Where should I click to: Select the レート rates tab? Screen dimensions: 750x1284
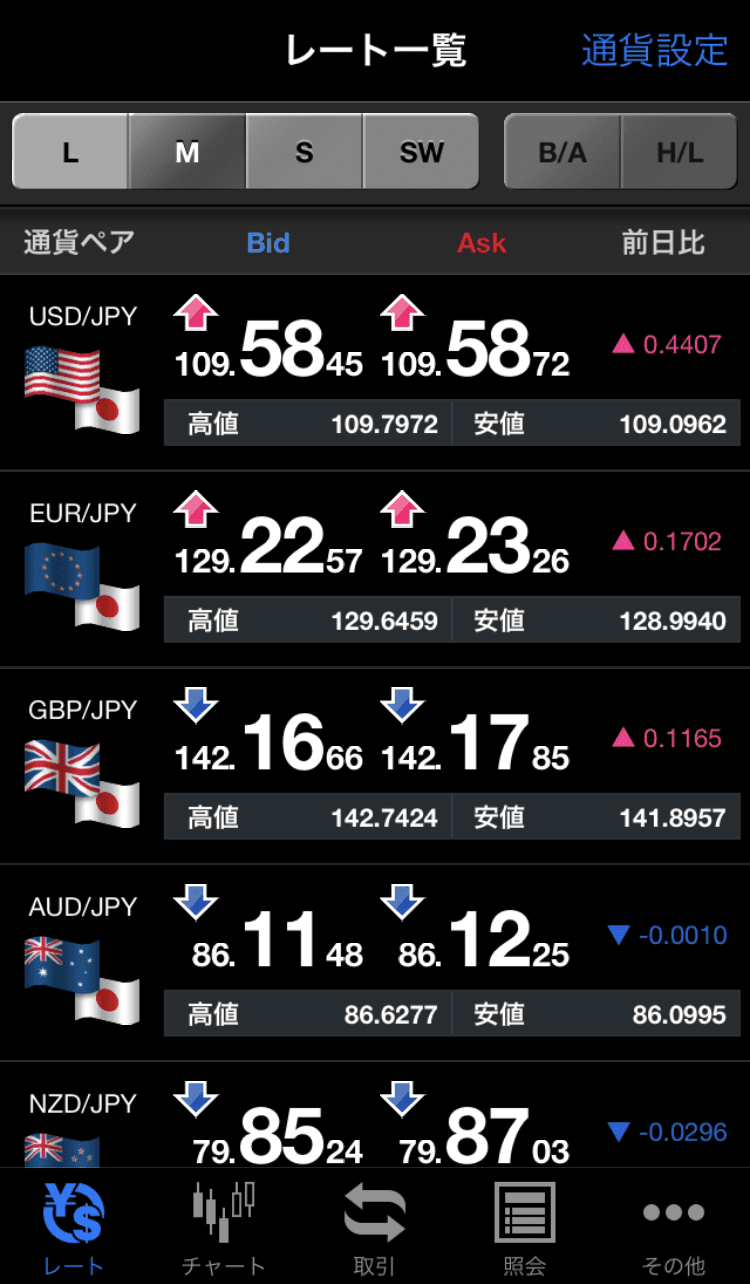(74, 1227)
